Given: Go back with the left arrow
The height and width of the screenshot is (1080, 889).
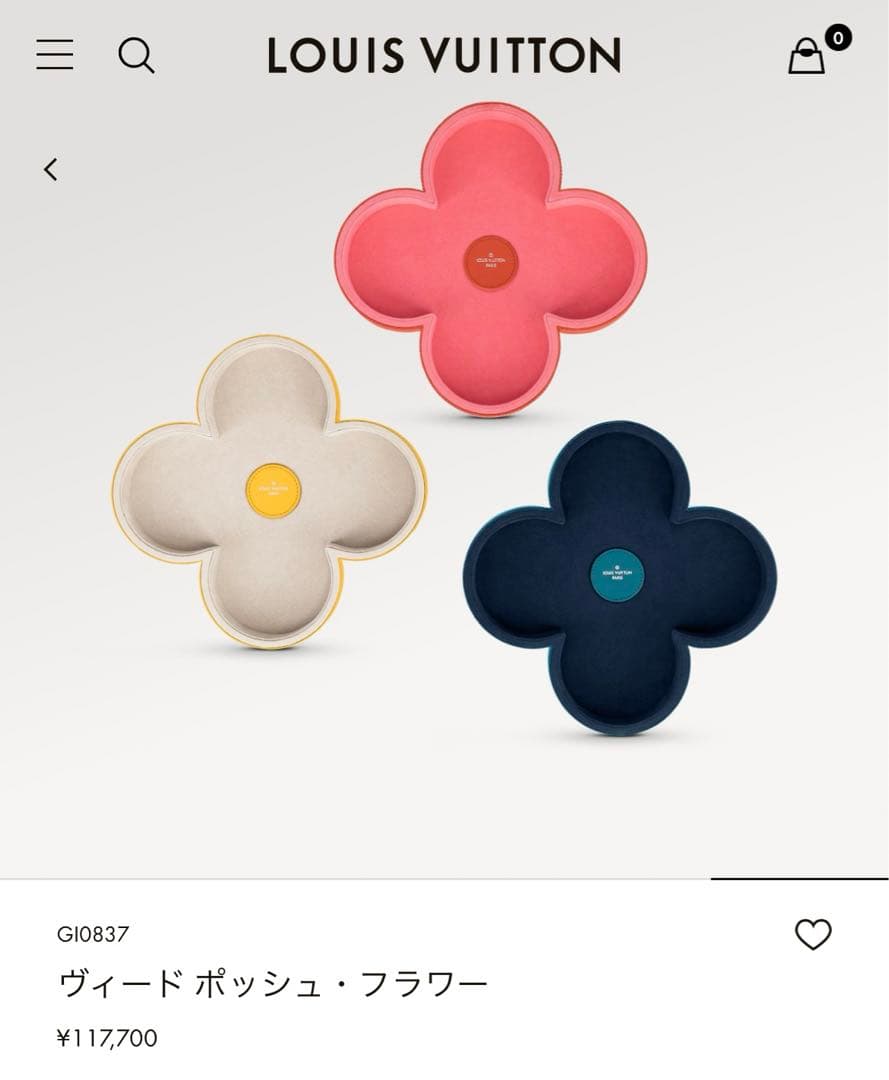Looking at the screenshot, I should pyautogui.click(x=51, y=169).
